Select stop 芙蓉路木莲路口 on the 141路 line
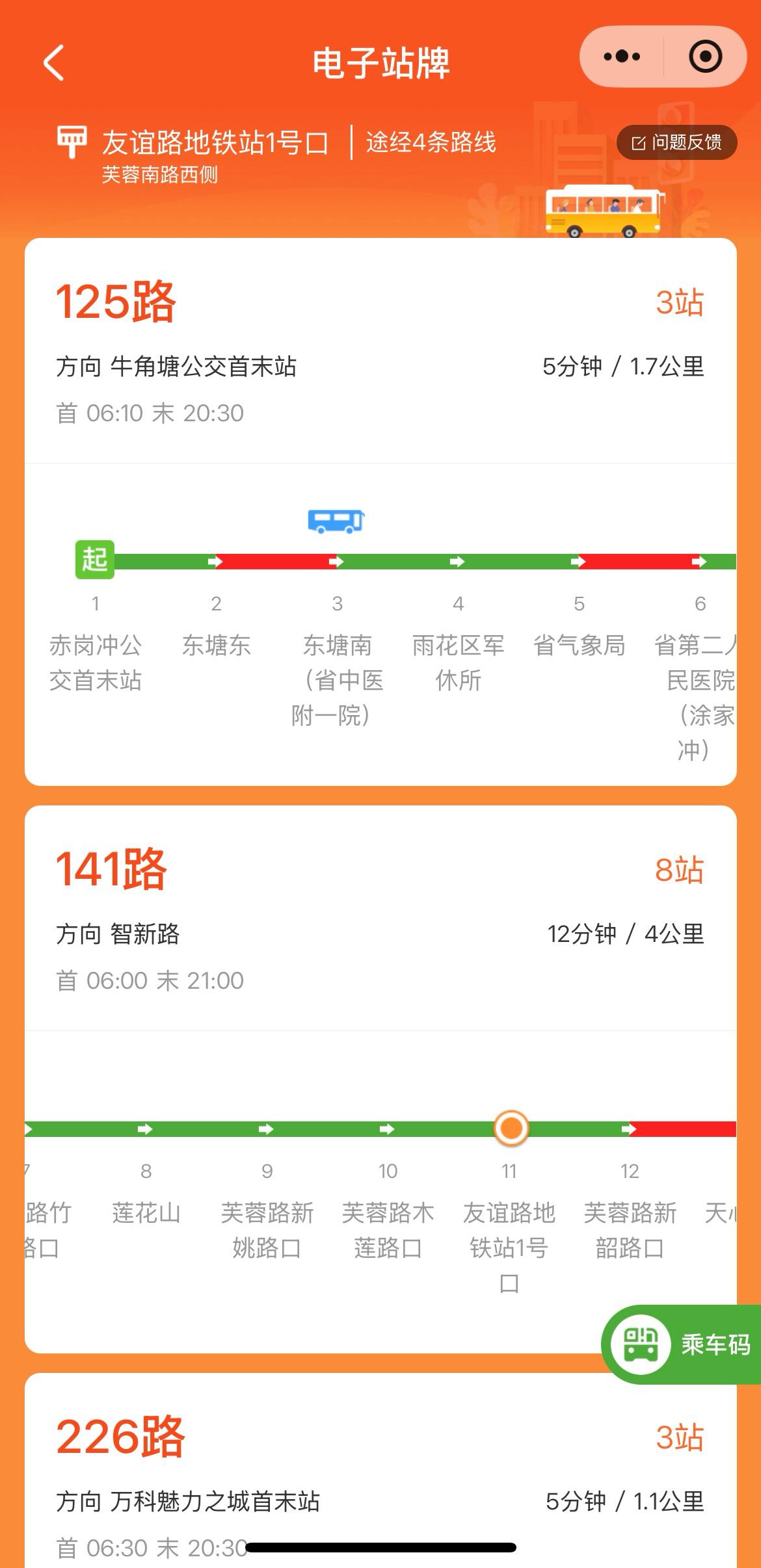 click(x=388, y=1229)
